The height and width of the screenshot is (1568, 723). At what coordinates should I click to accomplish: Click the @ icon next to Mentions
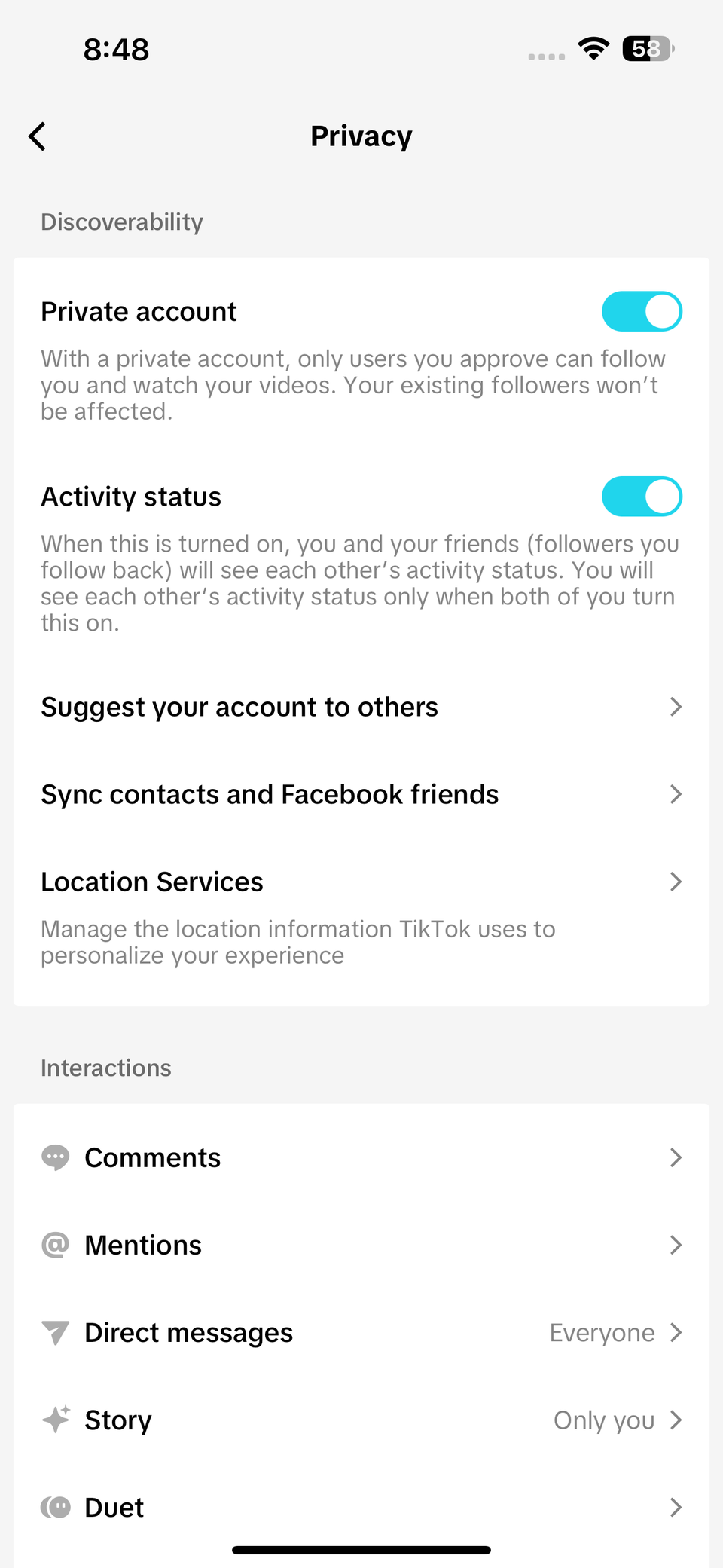[x=55, y=1245]
